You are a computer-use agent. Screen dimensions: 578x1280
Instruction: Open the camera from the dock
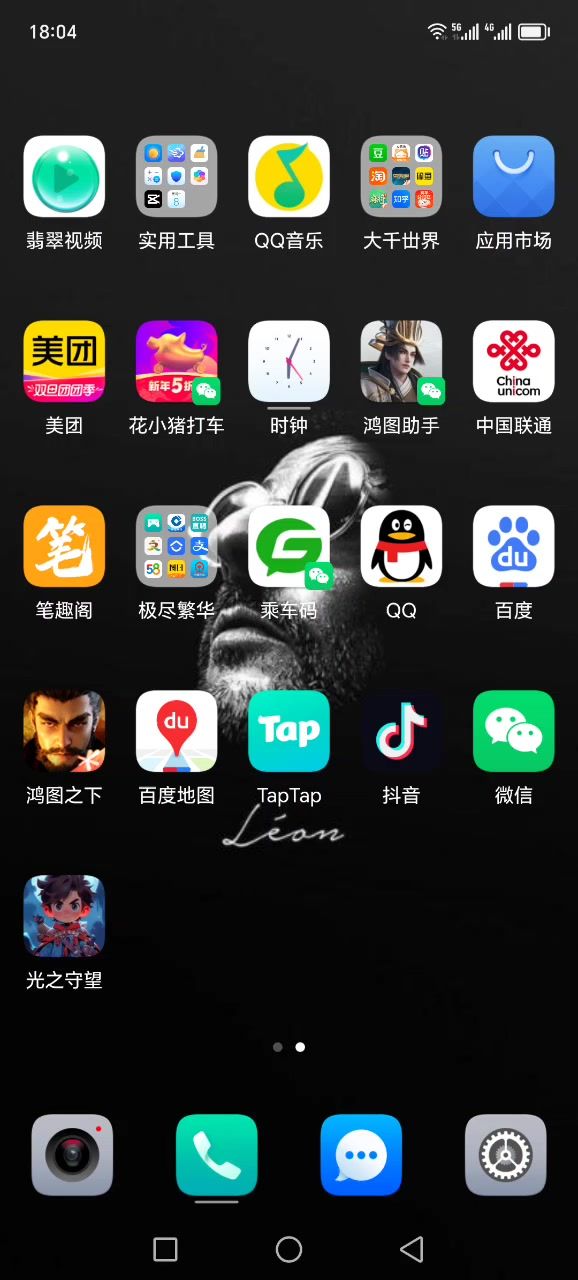click(72, 1155)
